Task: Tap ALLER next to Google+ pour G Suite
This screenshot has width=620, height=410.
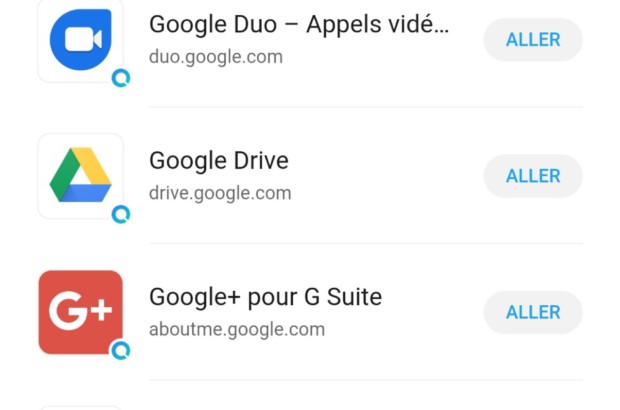Action: coord(532,312)
